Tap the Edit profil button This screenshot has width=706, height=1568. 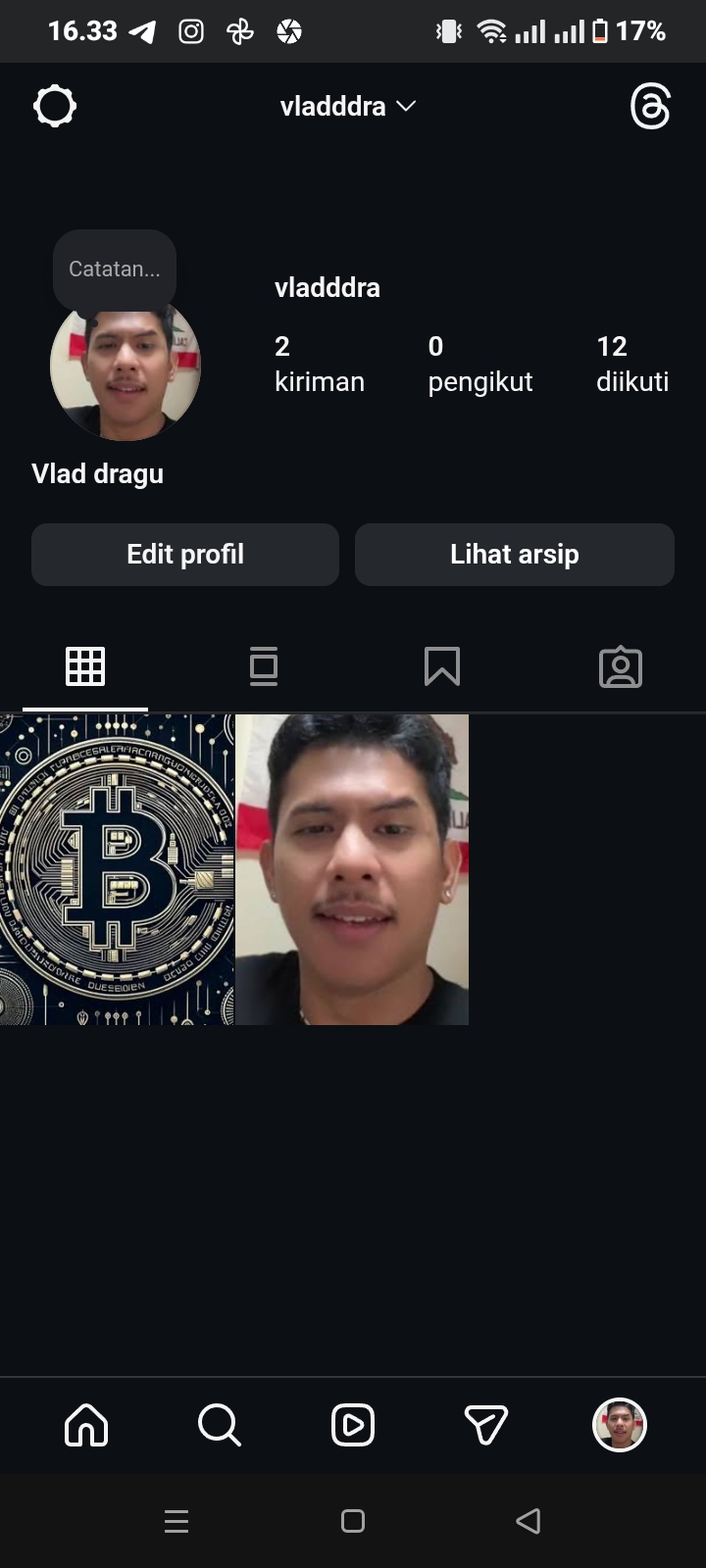pos(185,555)
